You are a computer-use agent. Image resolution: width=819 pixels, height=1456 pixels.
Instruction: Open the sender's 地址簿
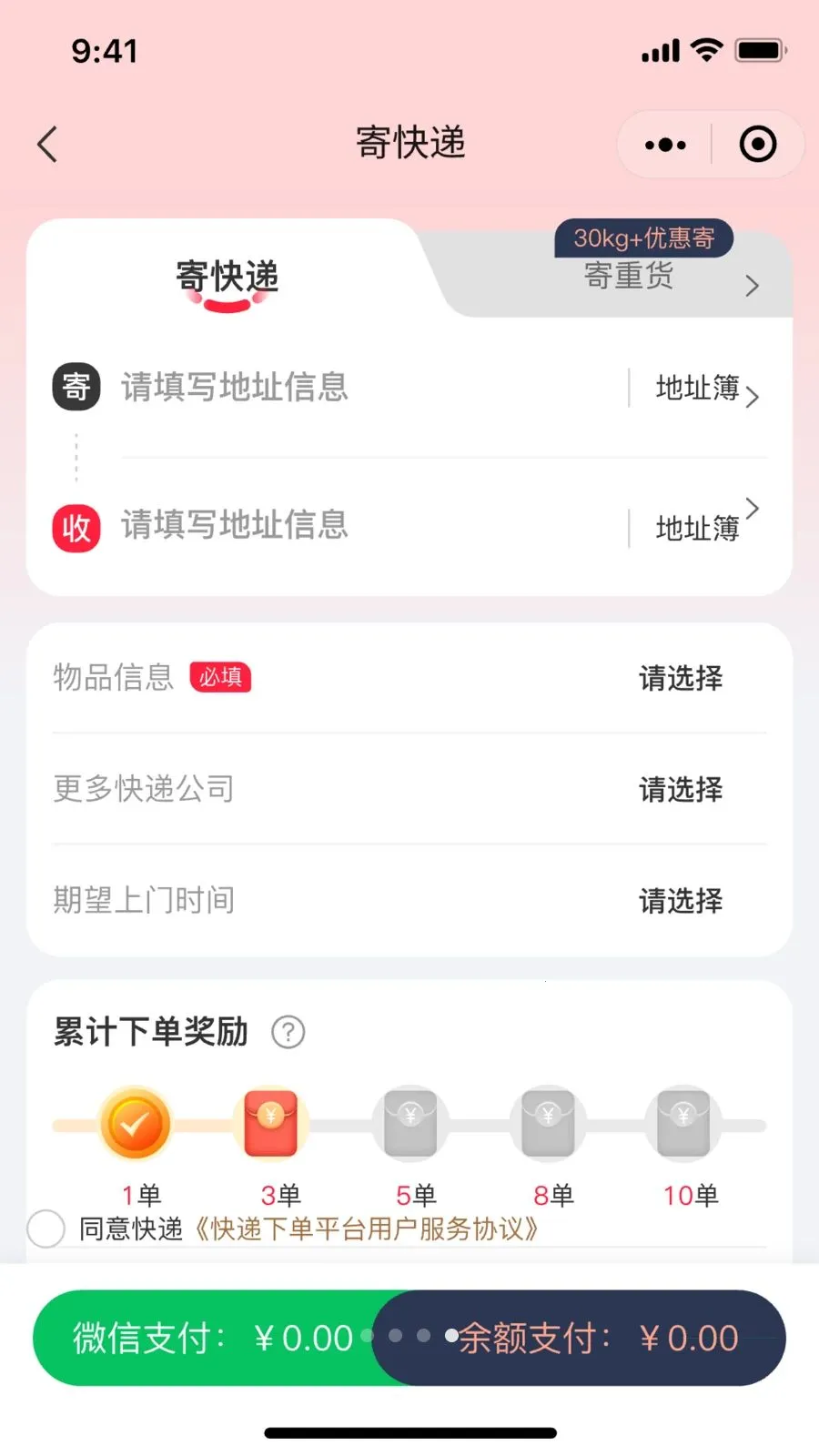coord(707,389)
